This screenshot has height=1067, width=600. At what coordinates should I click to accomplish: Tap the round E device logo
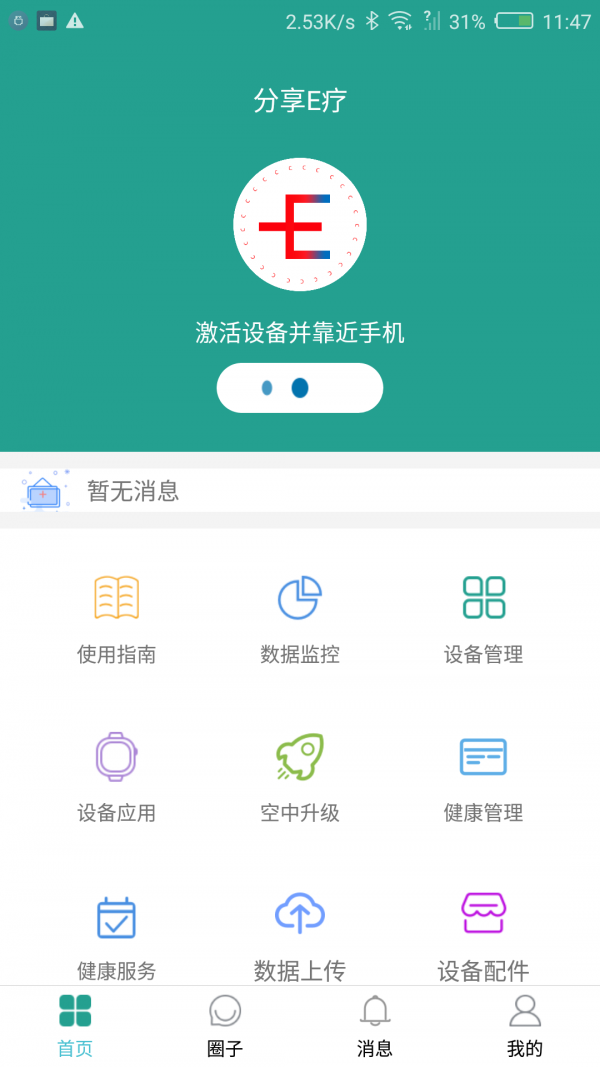pos(300,225)
